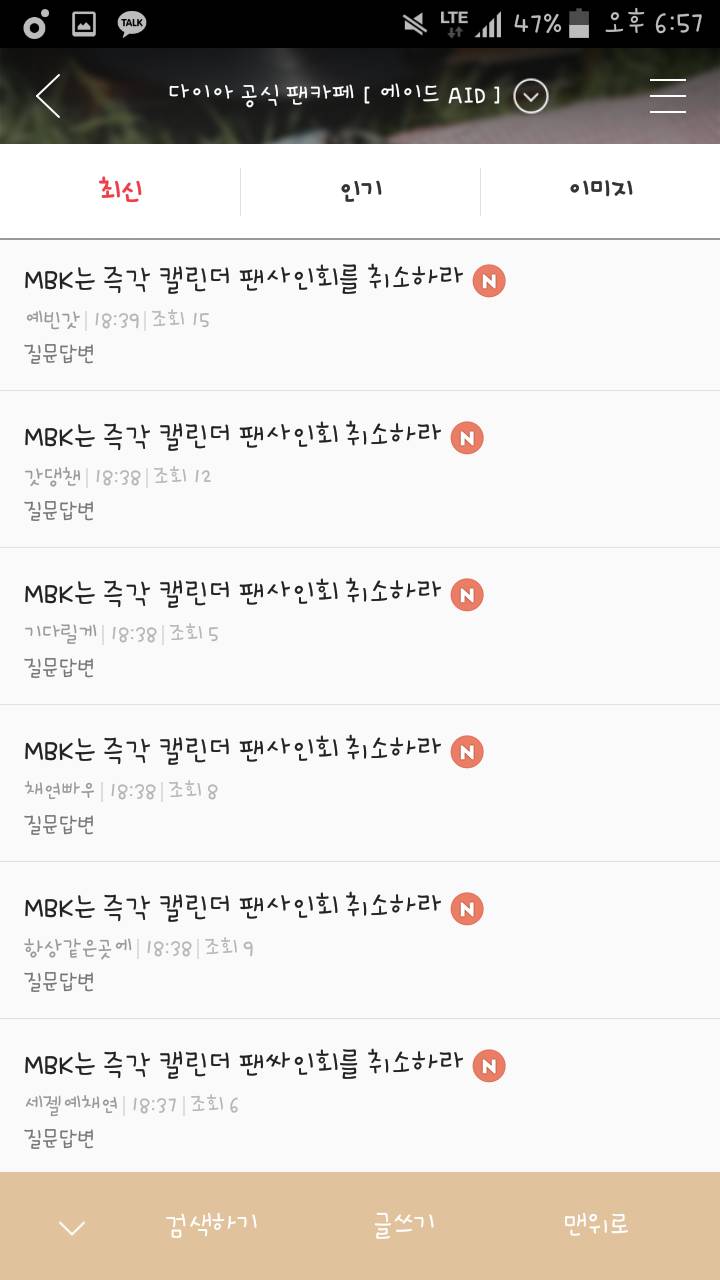The image size is (720, 1280).
Task: Open the cafe title dropdown for 에이드 AID
Action: [530, 97]
